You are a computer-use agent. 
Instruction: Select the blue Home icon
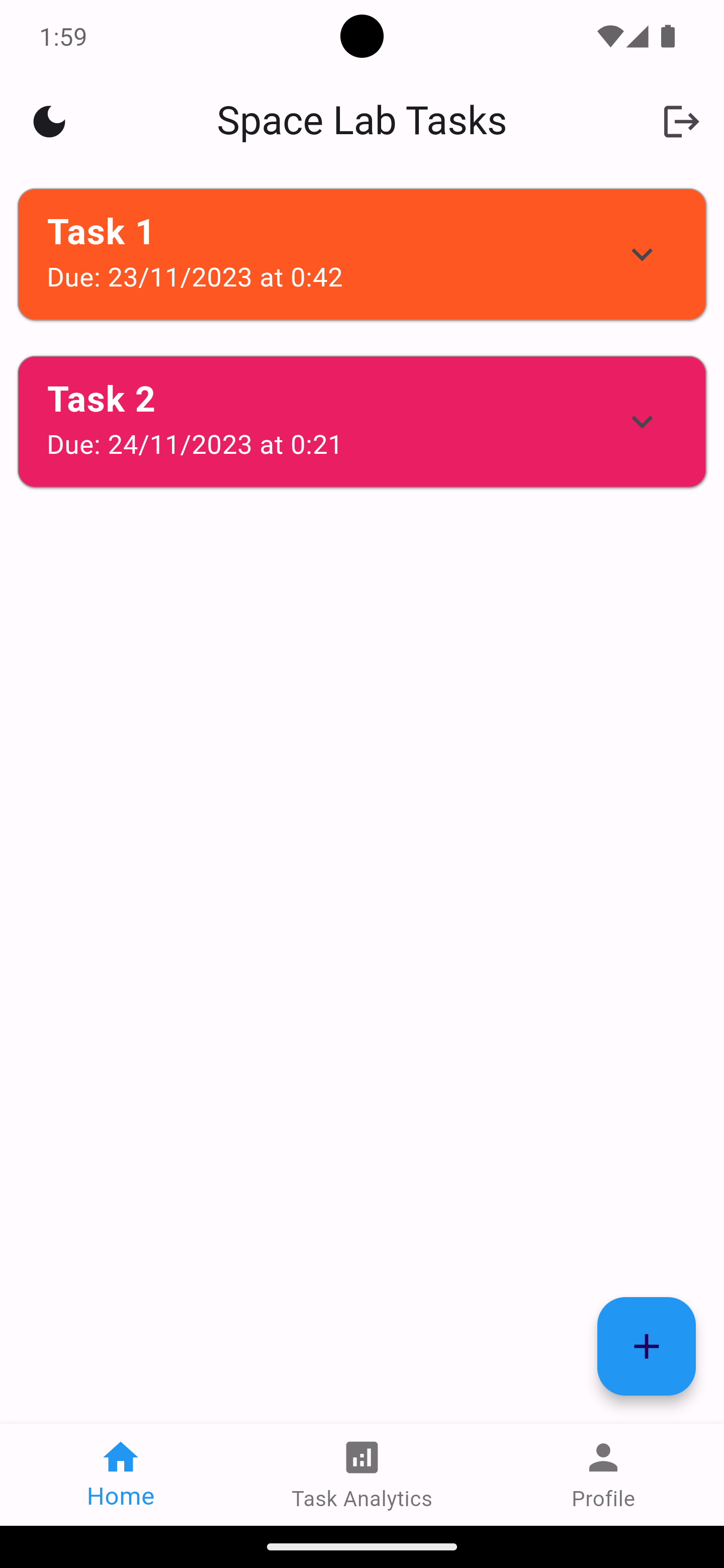click(120, 1457)
